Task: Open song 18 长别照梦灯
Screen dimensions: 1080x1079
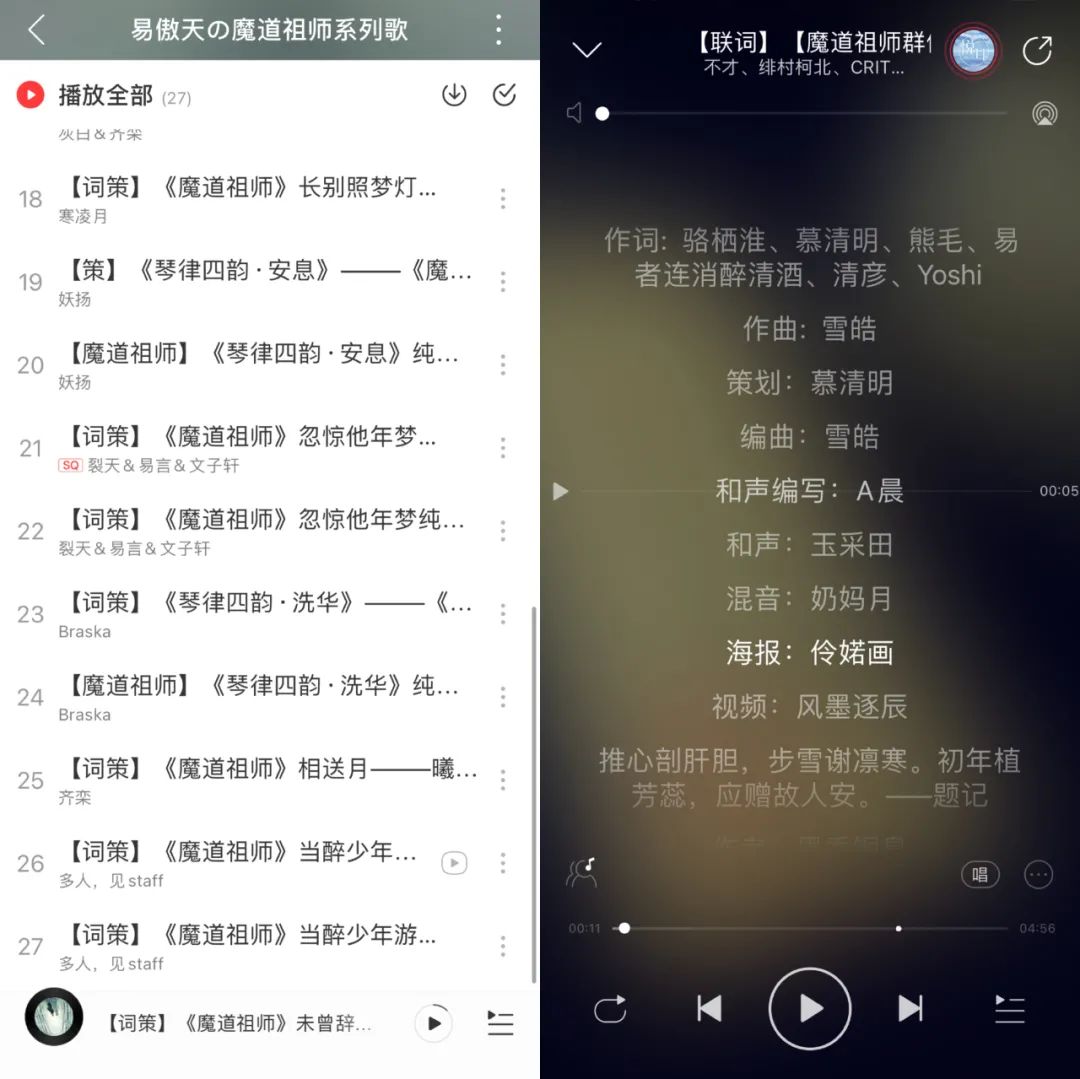Action: pos(250,198)
